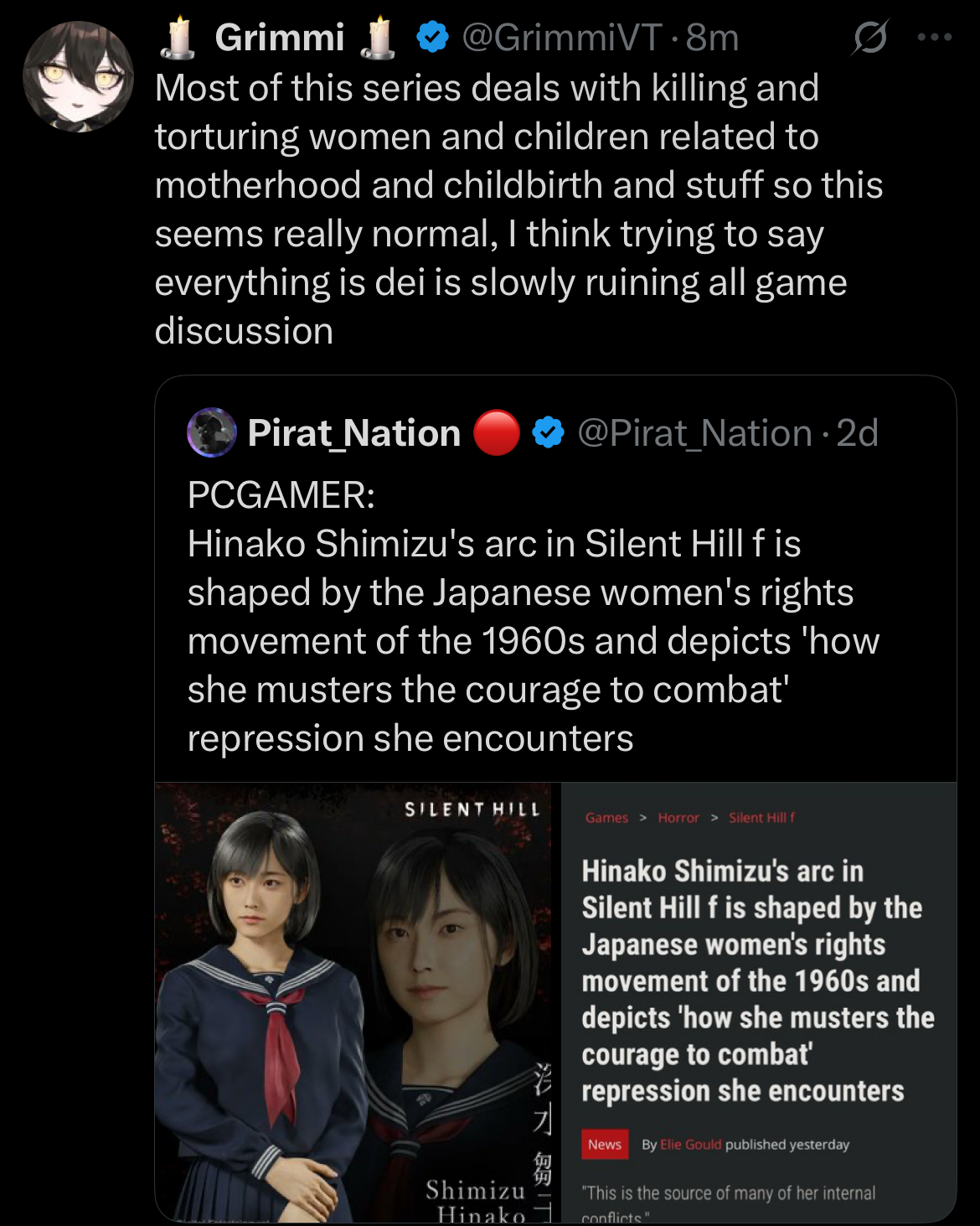Open the three-dot overflow menu

935,38
